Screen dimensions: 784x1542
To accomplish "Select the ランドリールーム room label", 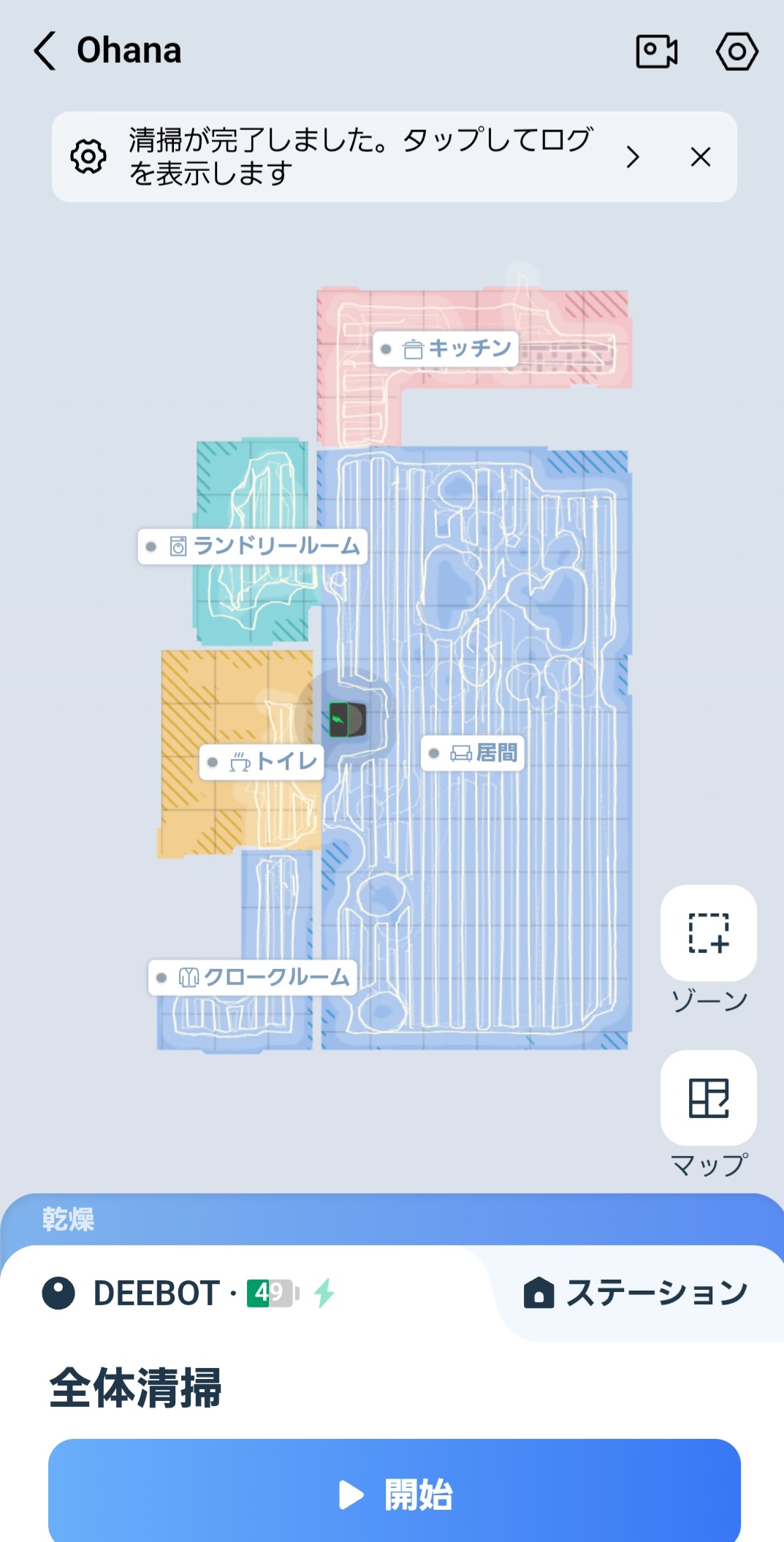I will (253, 547).
